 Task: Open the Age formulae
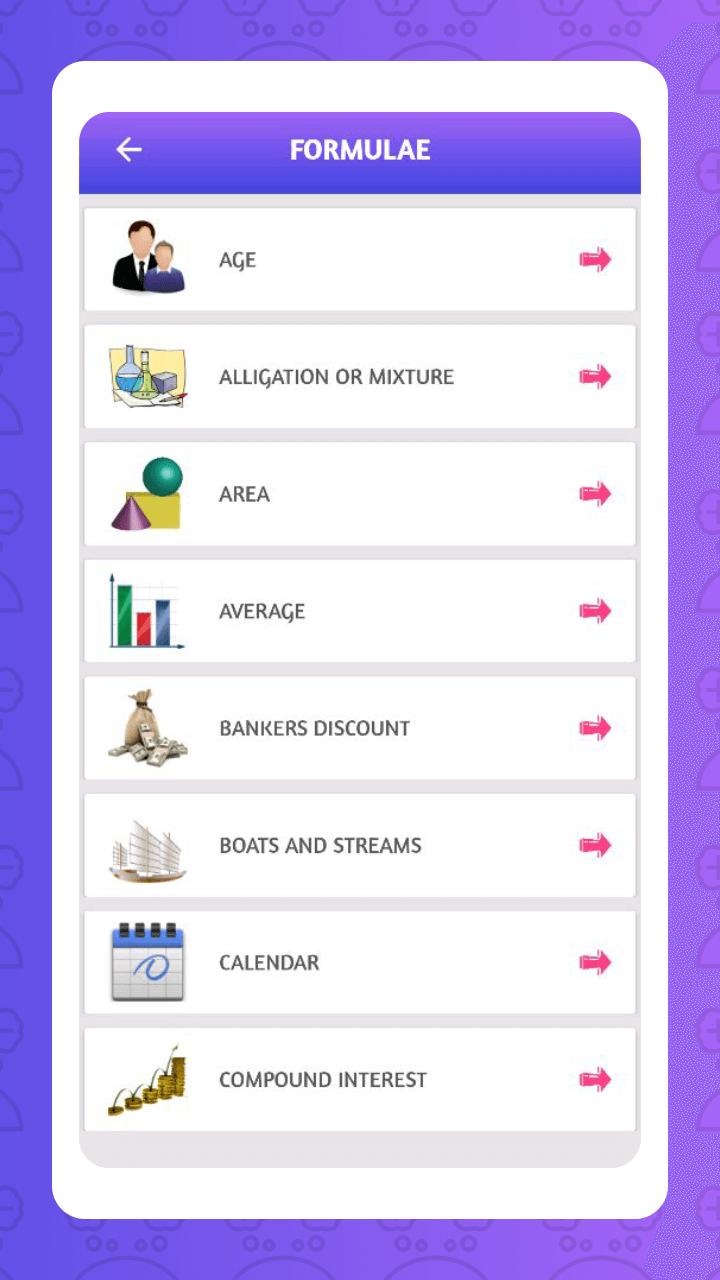tap(359, 260)
